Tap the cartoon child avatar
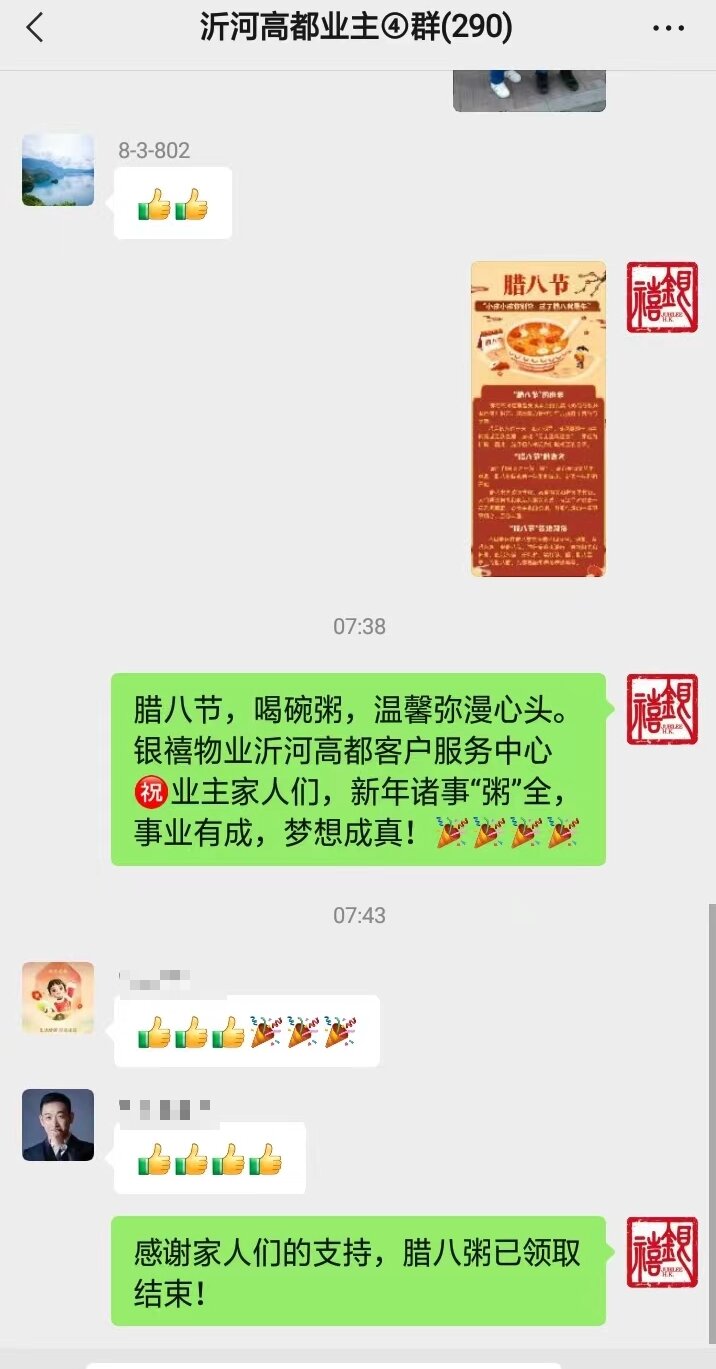Image resolution: width=716 pixels, height=1369 pixels. click(x=58, y=998)
